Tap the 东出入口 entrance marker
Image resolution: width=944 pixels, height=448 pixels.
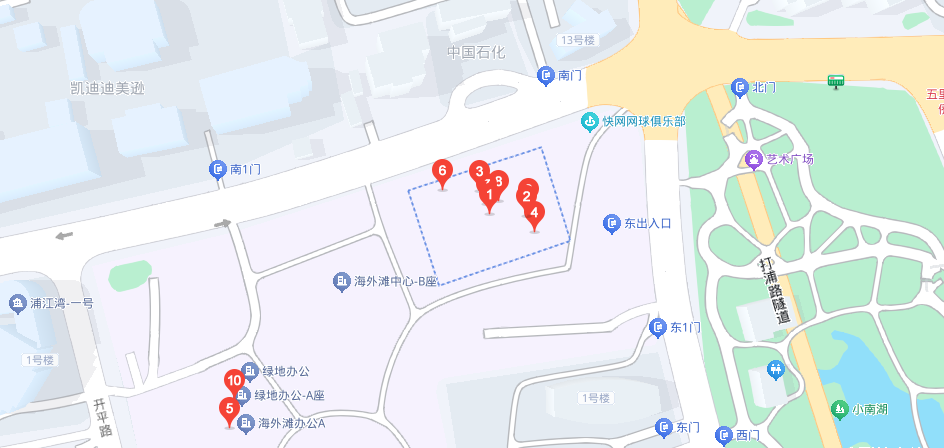pyautogui.click(x=613, y=224)
